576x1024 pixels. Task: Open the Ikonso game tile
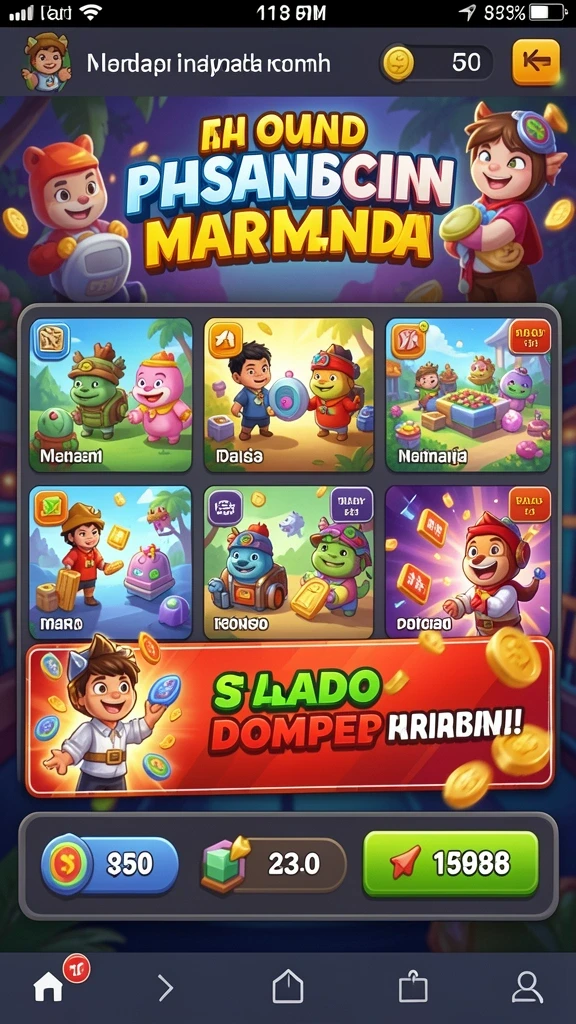(289, 562)
